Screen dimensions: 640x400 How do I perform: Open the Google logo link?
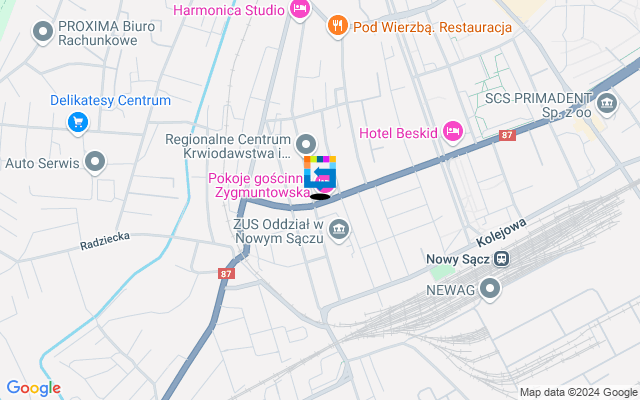(x=33, y=388)
